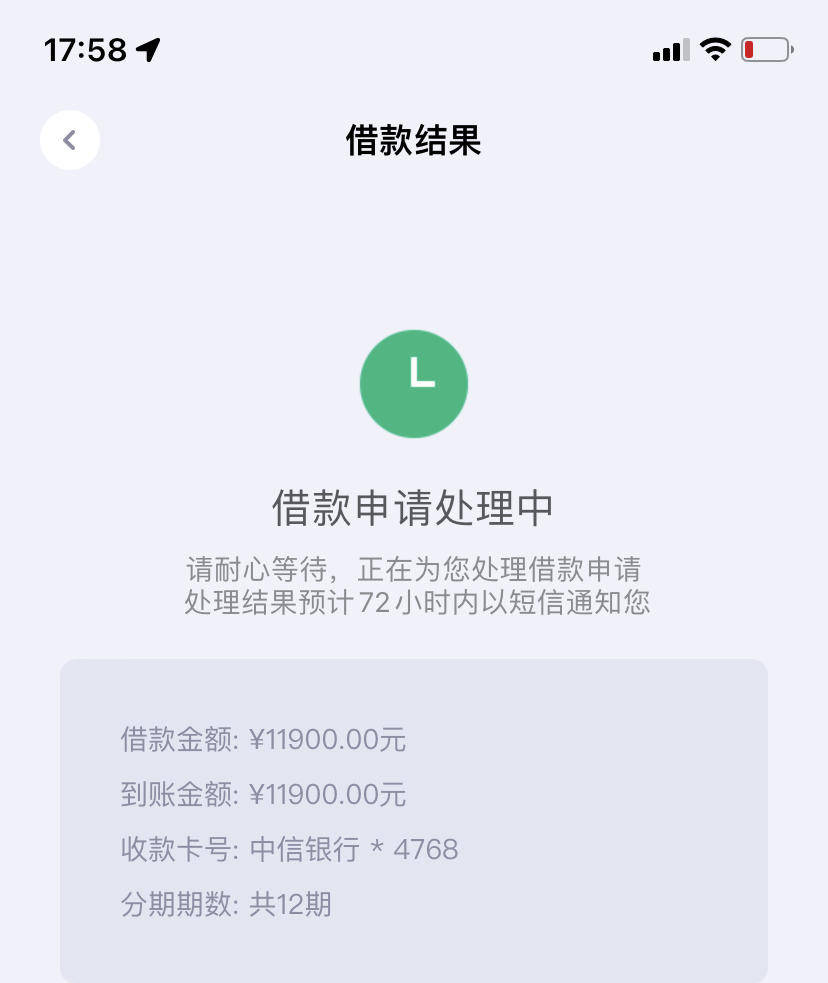
Task: Tap the green circular L avatar icon
Action: tap(414, 383)
